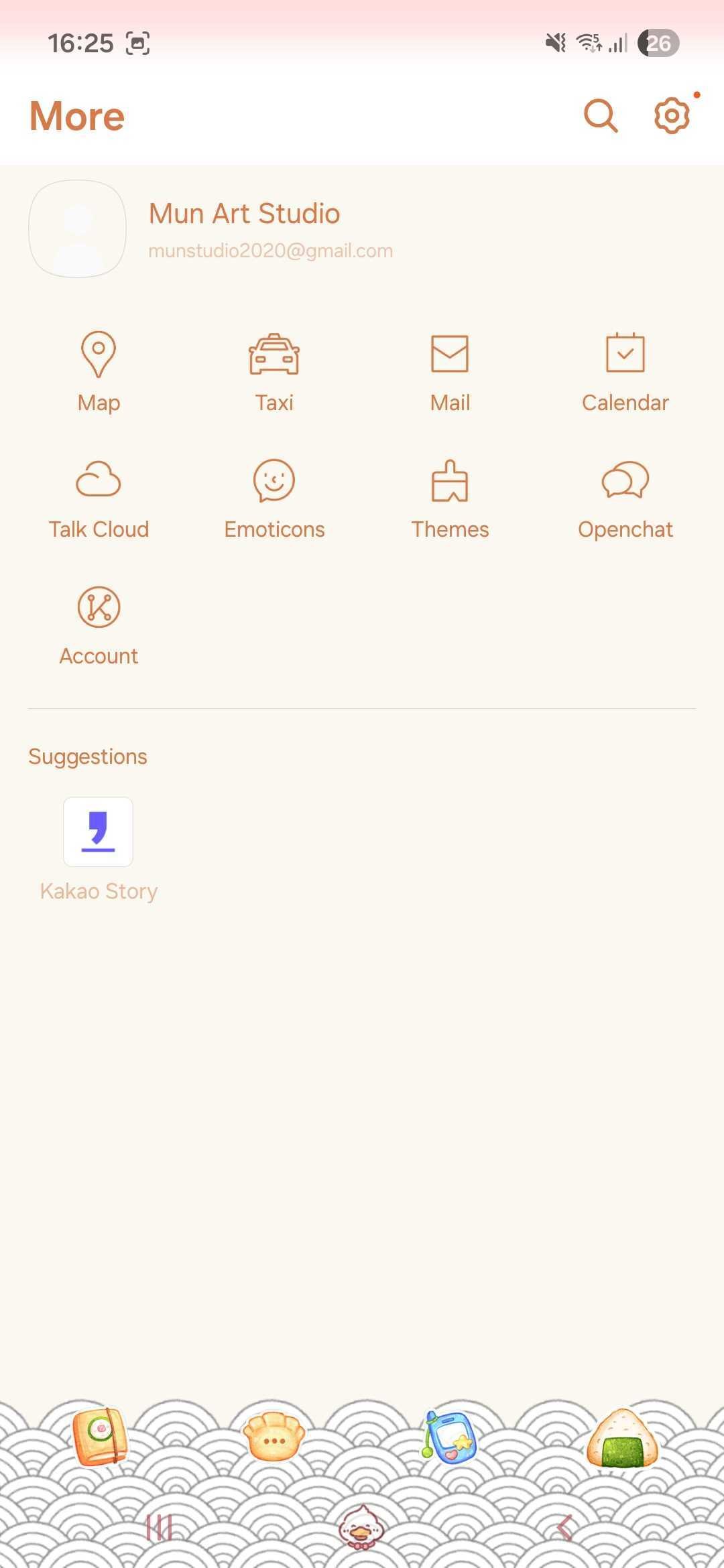Open Mun Art Studio profile
Screen dimensions: 724x1568
click(x=245, y=228)
